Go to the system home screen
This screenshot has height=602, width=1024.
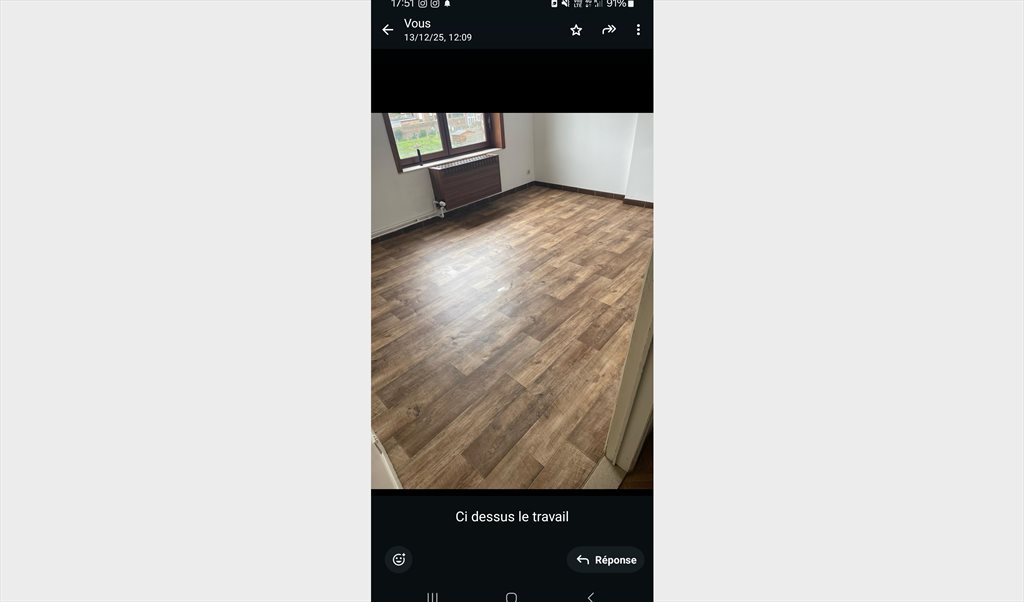point(511,597)
